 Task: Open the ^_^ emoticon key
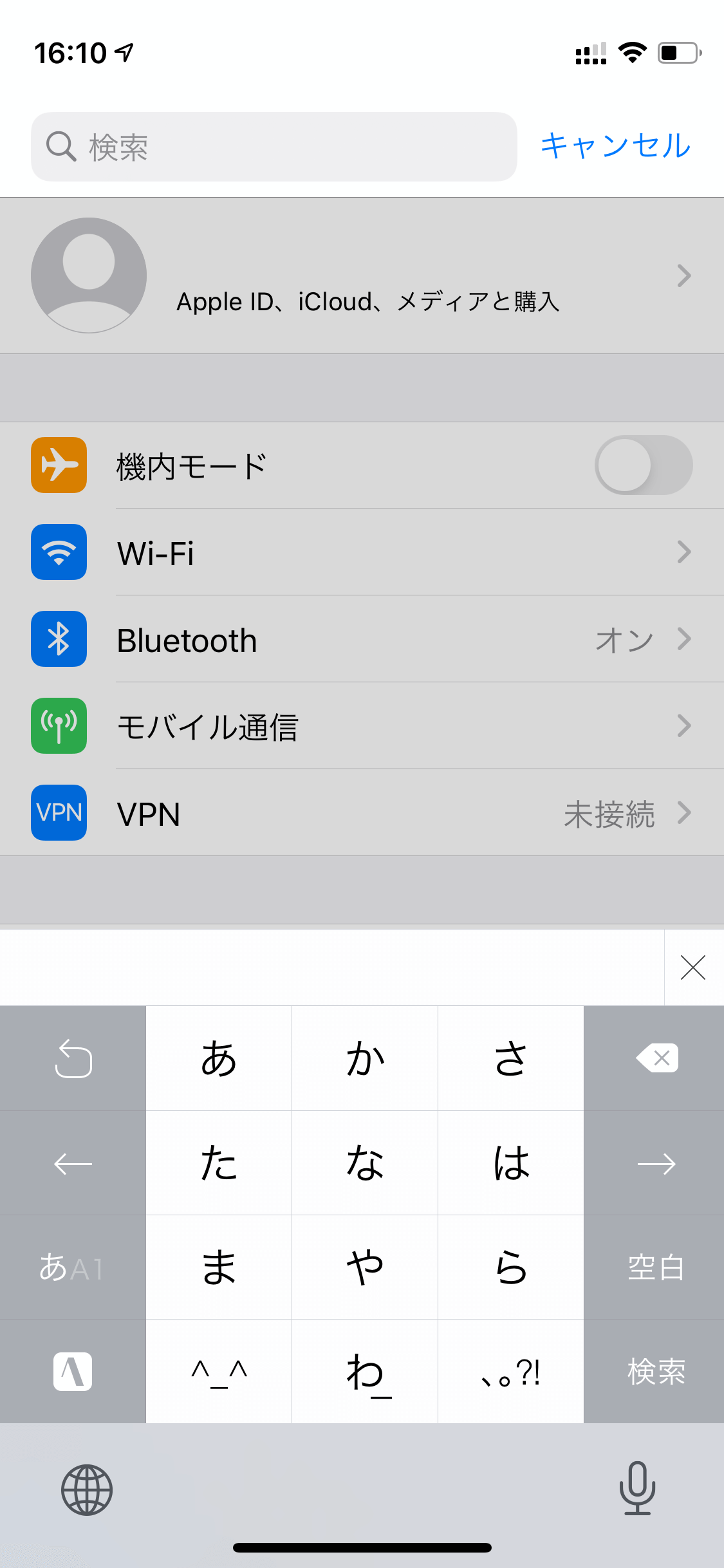(x=219, y=1371)
